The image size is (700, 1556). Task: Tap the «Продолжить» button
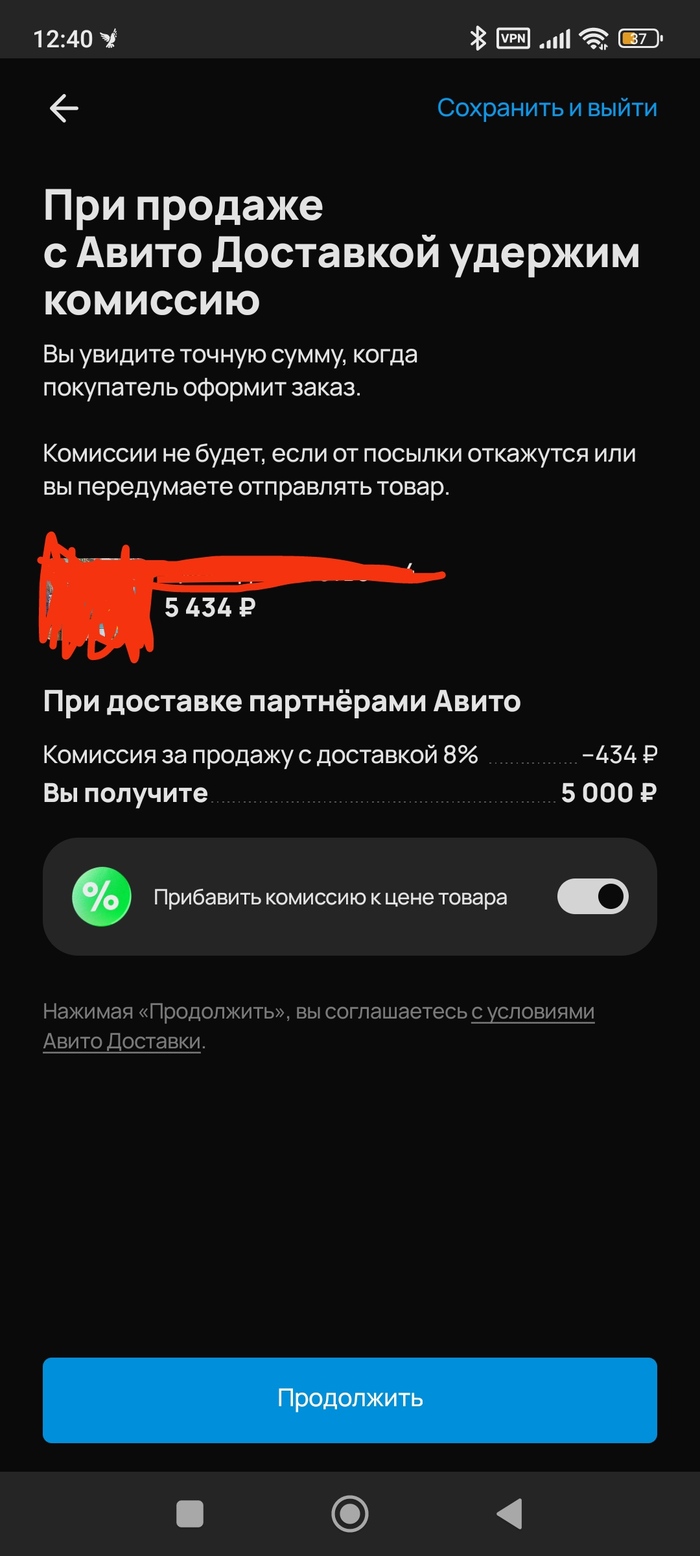point(350,1399)
